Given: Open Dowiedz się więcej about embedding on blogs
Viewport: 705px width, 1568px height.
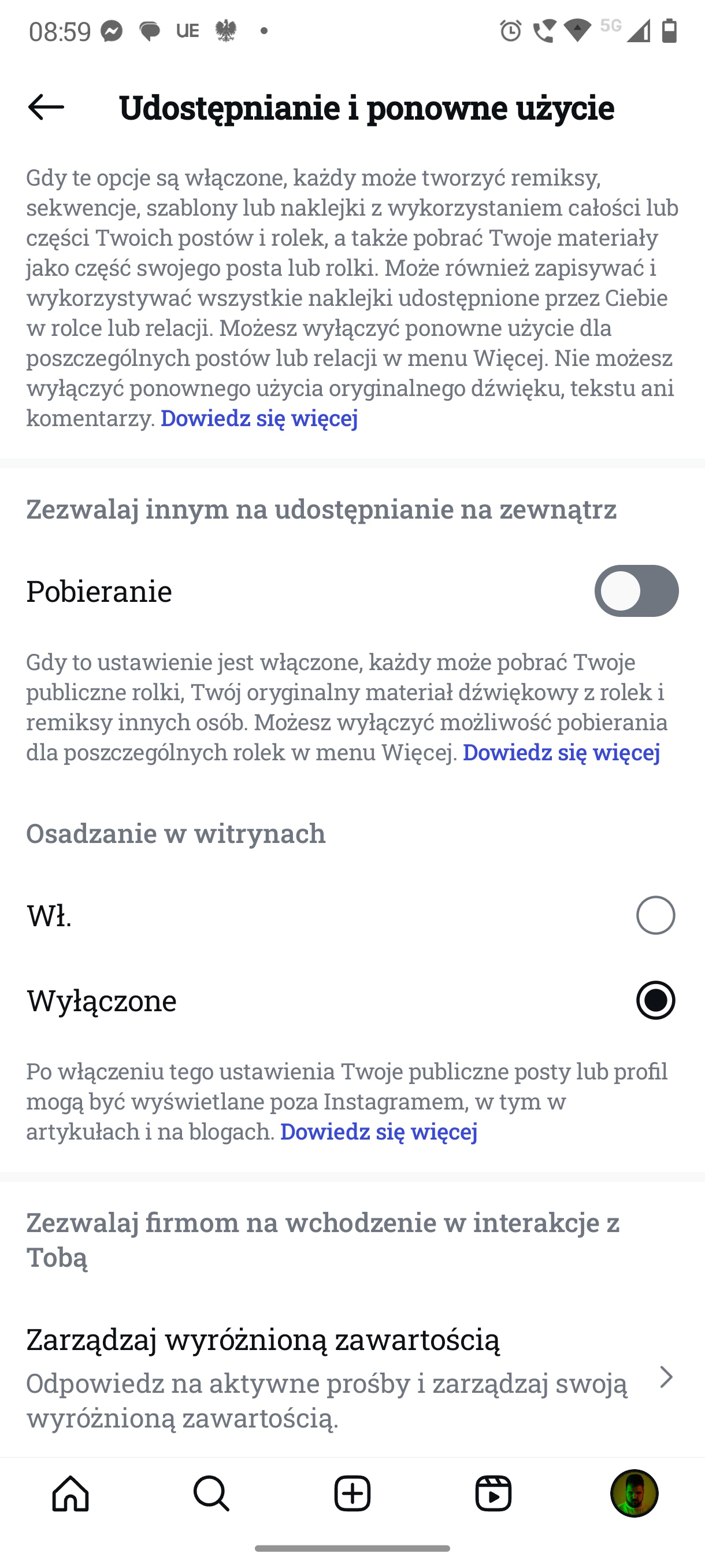Looking at the screenshot, I should click(x=379, y=1131).
